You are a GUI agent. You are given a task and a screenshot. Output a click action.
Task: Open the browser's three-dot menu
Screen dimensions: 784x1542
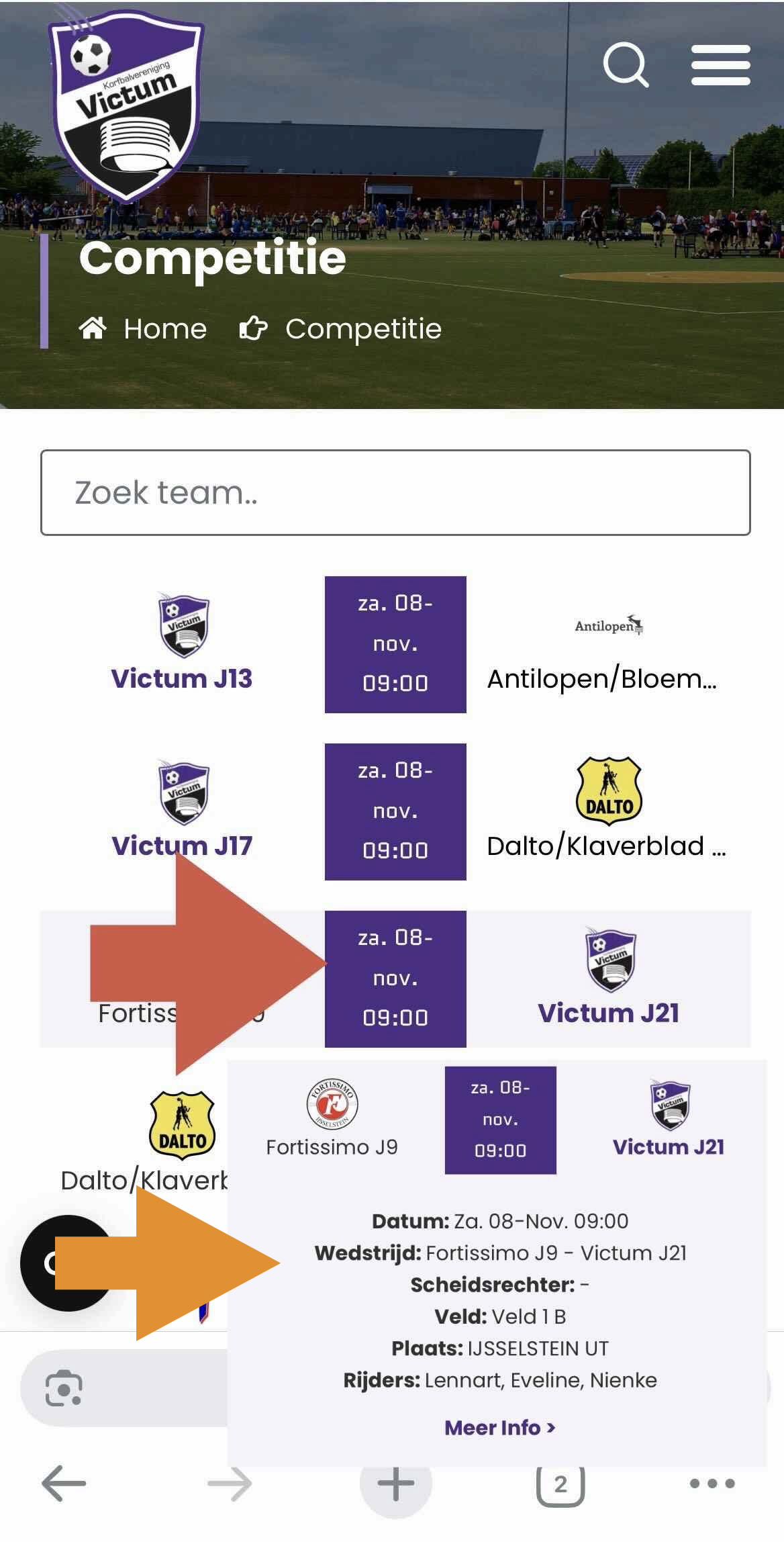(712, 1483)
